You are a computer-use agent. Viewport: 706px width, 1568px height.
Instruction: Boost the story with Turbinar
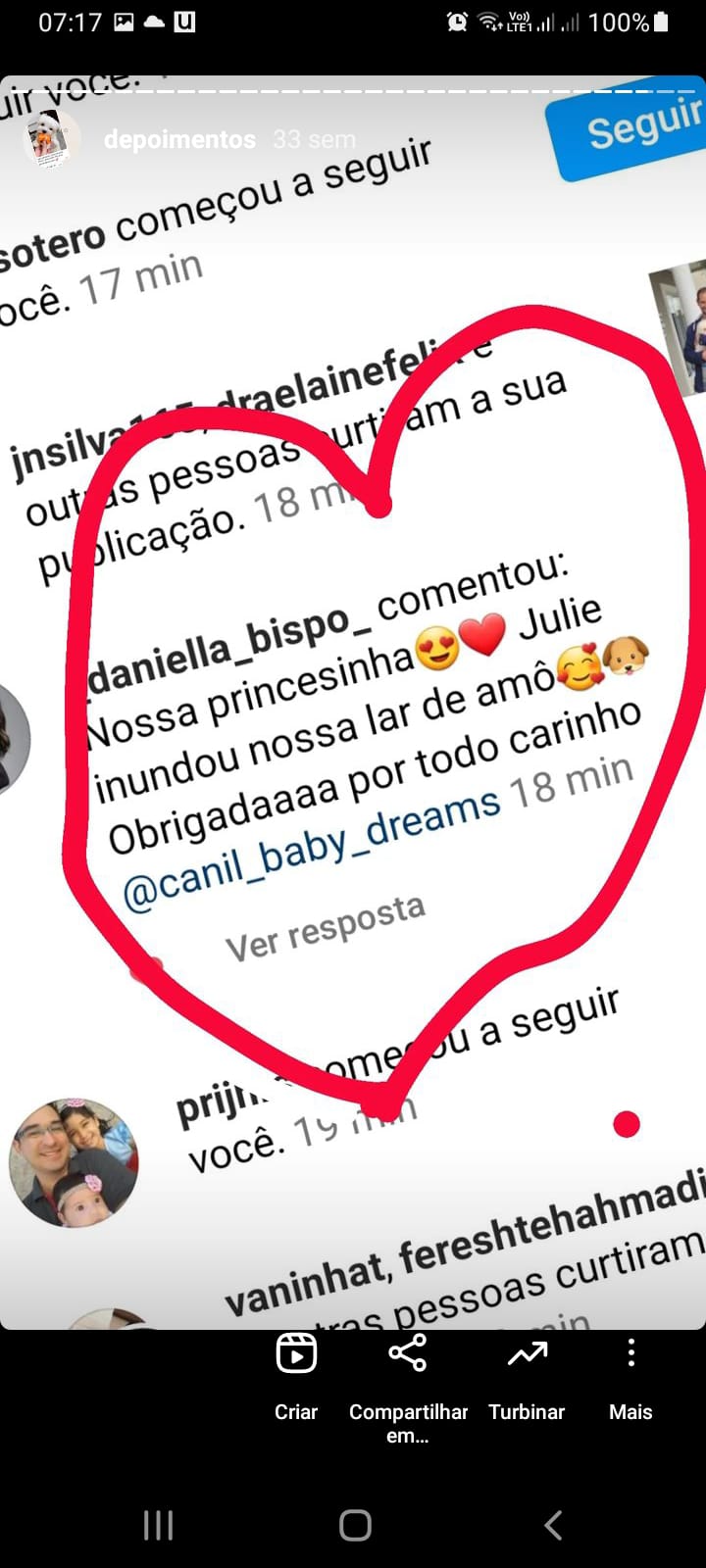click(x=527, y=1374)
